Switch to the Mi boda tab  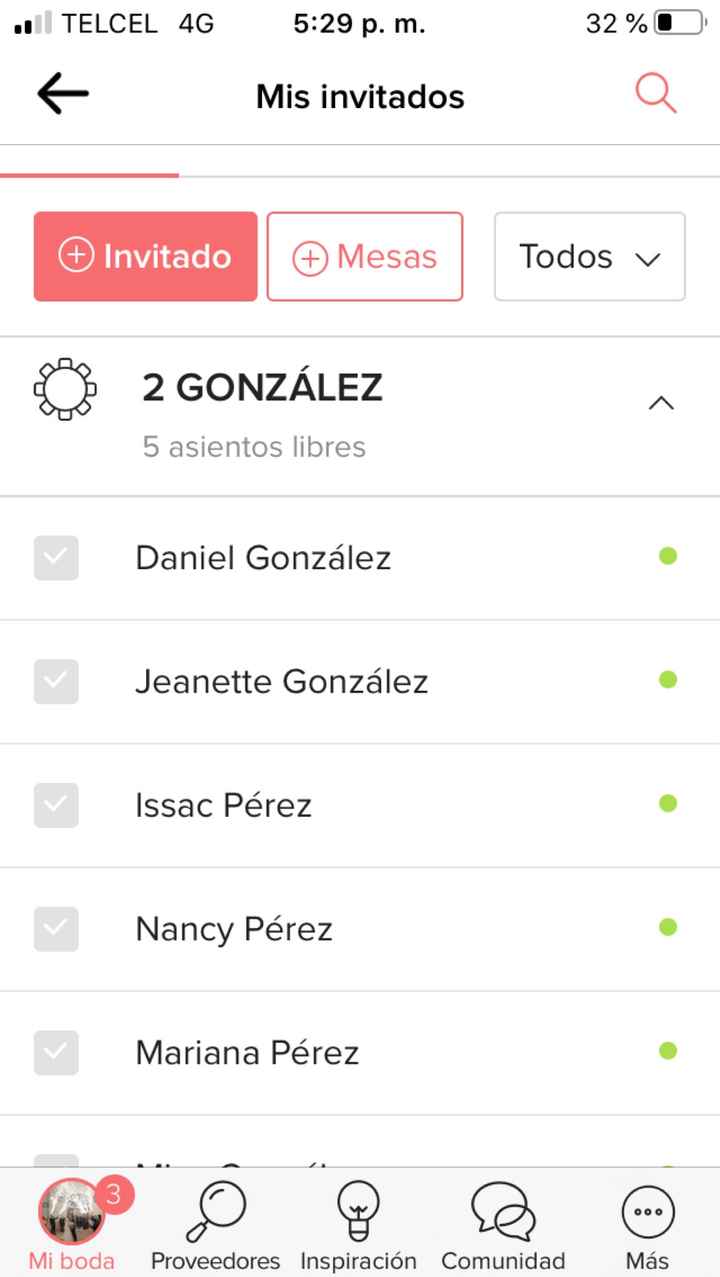[x=70, y=1220]
